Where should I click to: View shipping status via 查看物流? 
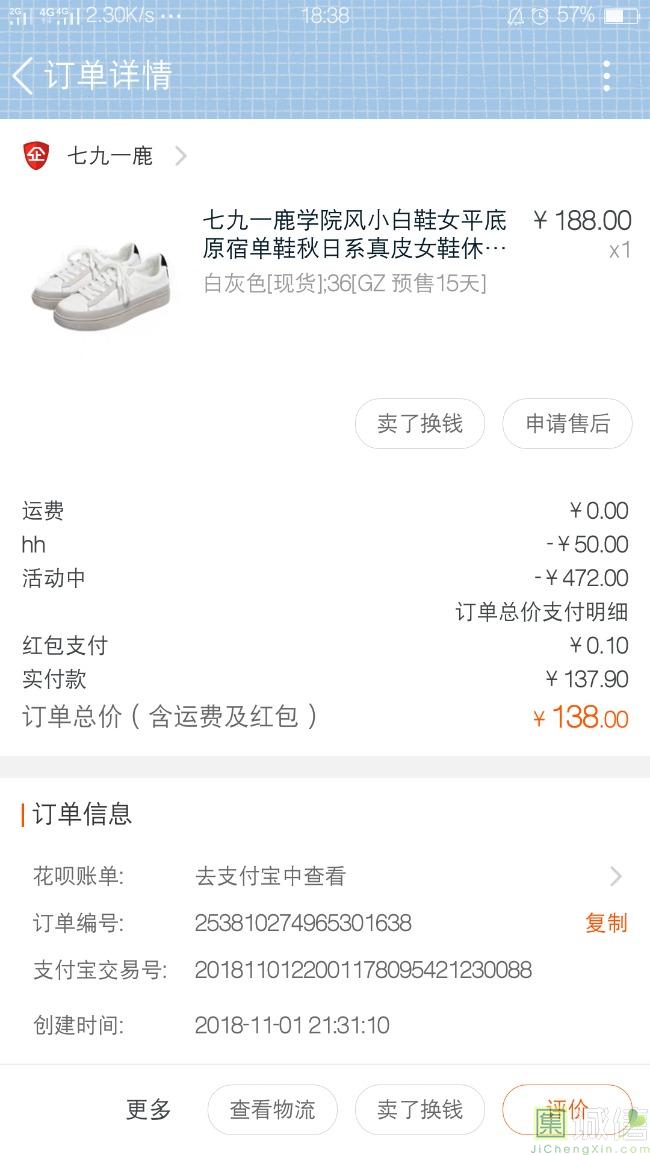(x=272, y=1109)
